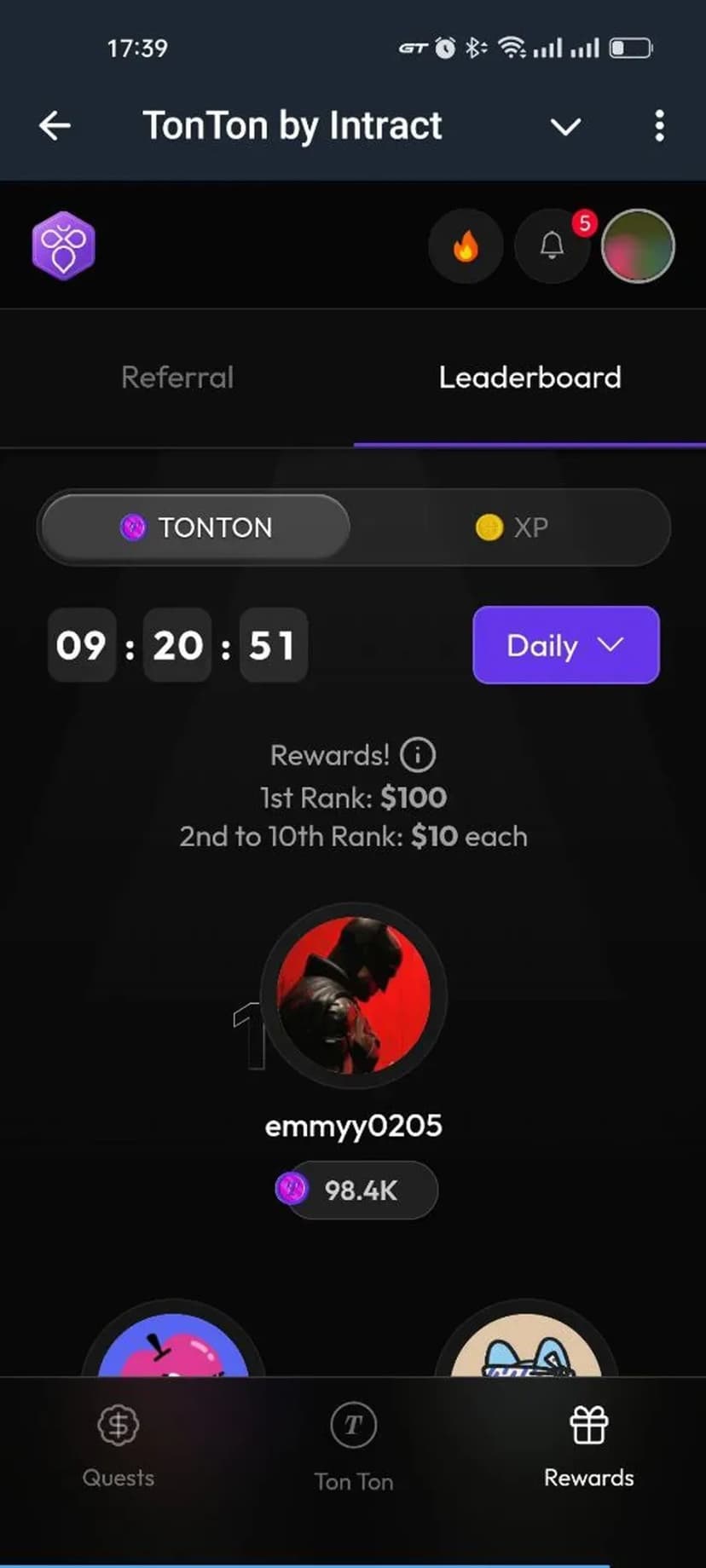Open the notifications bell
Image resolution: width=706 pixels, height=1568 pixels.
pyautogui.click(x=553, y=246)
